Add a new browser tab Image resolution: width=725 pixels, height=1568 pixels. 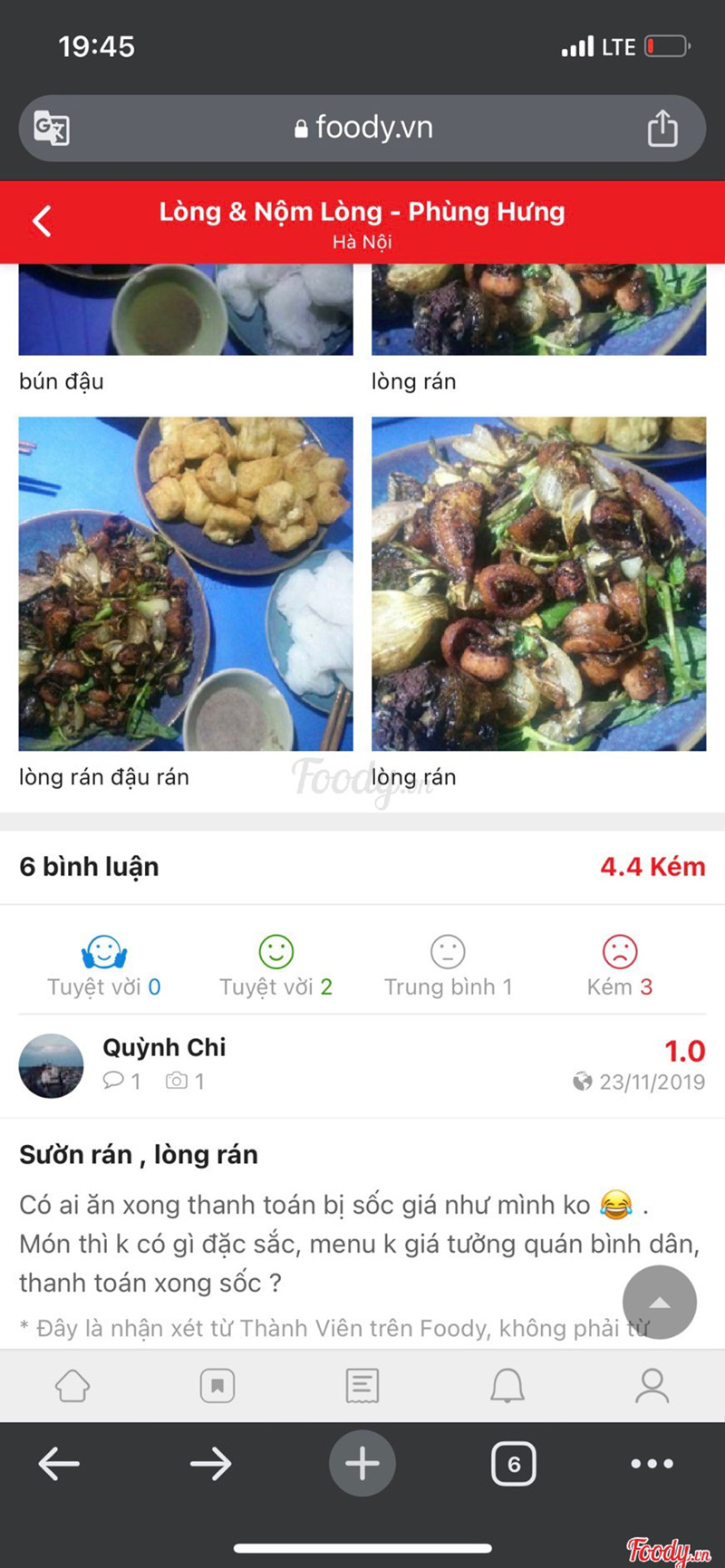362,1464
